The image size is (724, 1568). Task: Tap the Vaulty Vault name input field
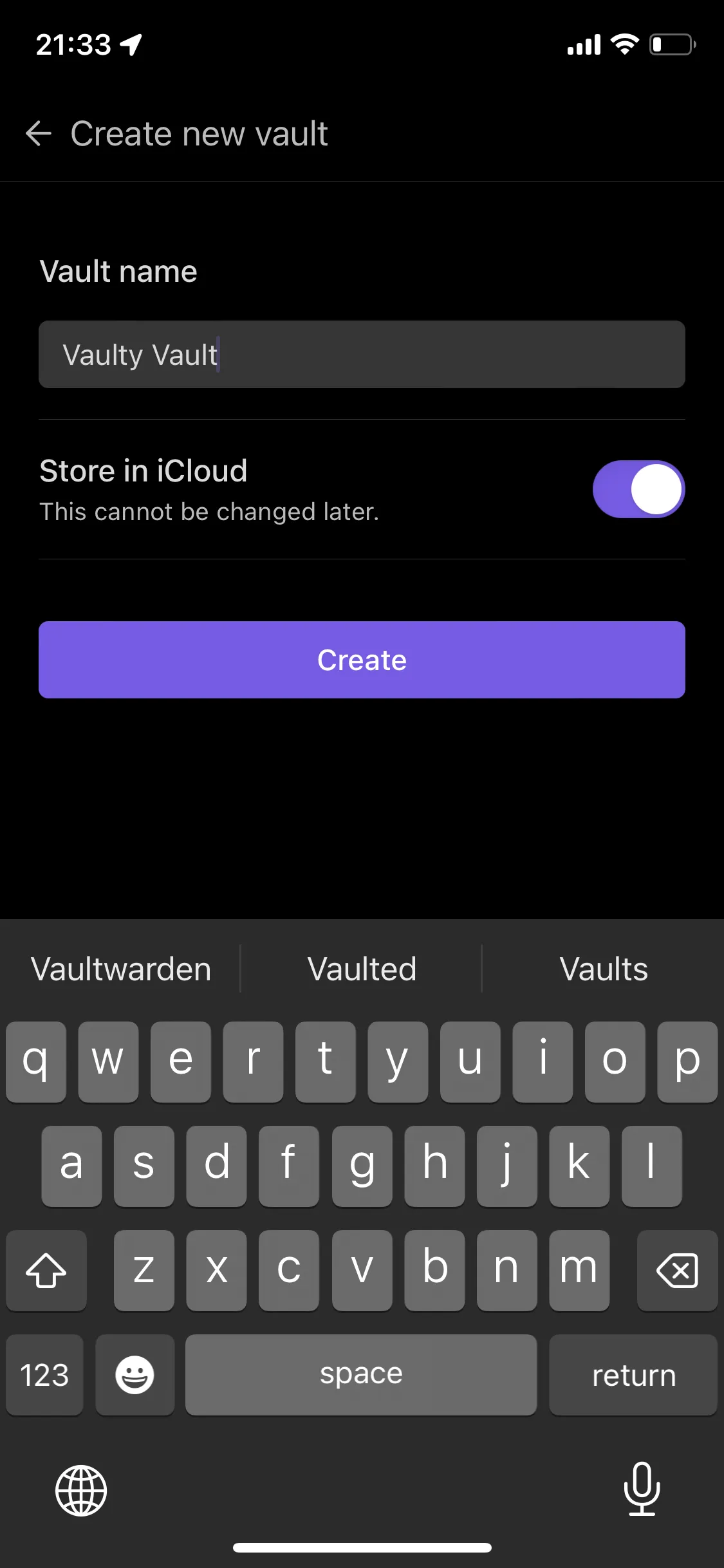tap(362, 355)
